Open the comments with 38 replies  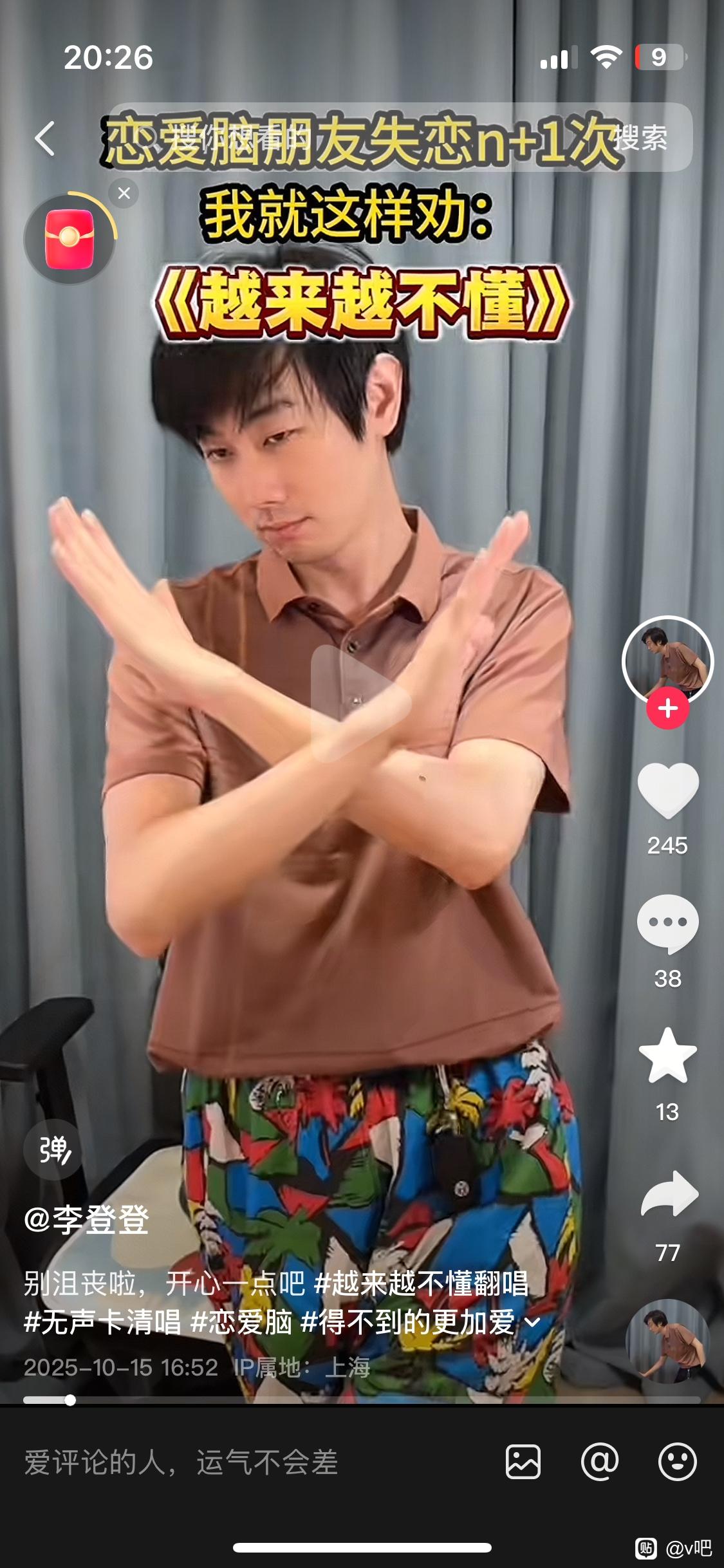pyautogui.click(x=667, y=924)
